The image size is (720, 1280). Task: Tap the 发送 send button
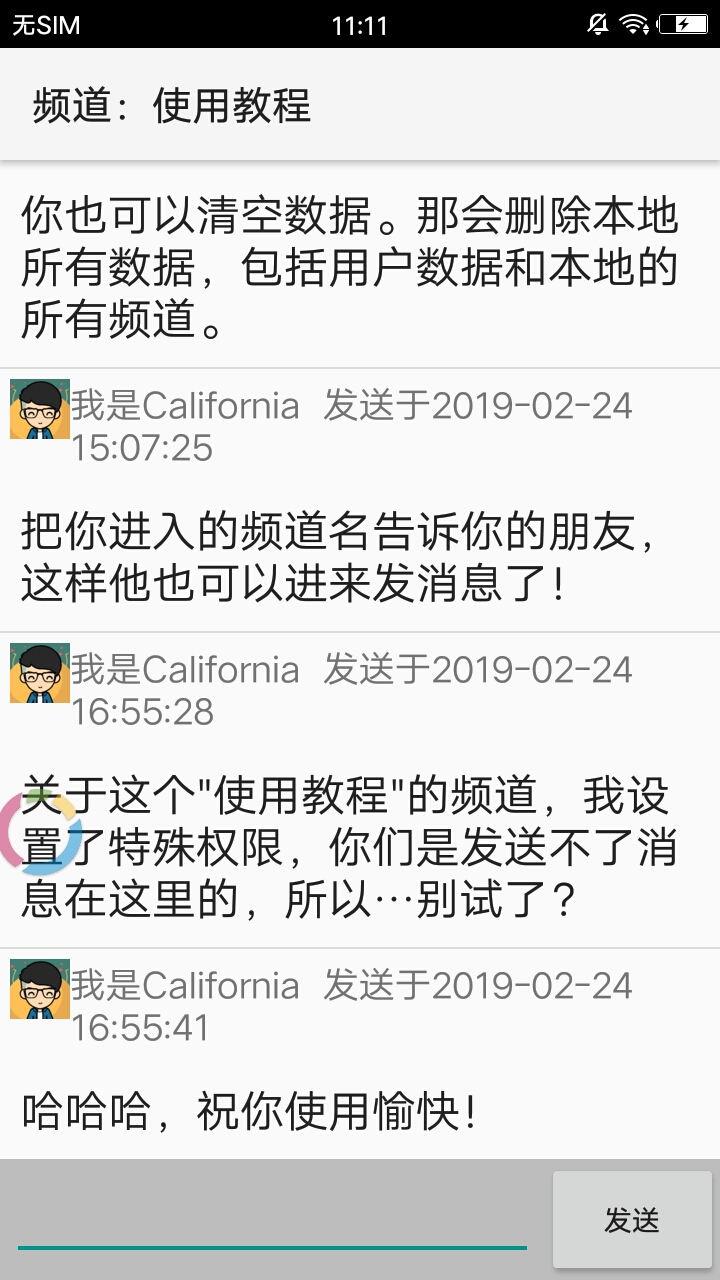632,1220
